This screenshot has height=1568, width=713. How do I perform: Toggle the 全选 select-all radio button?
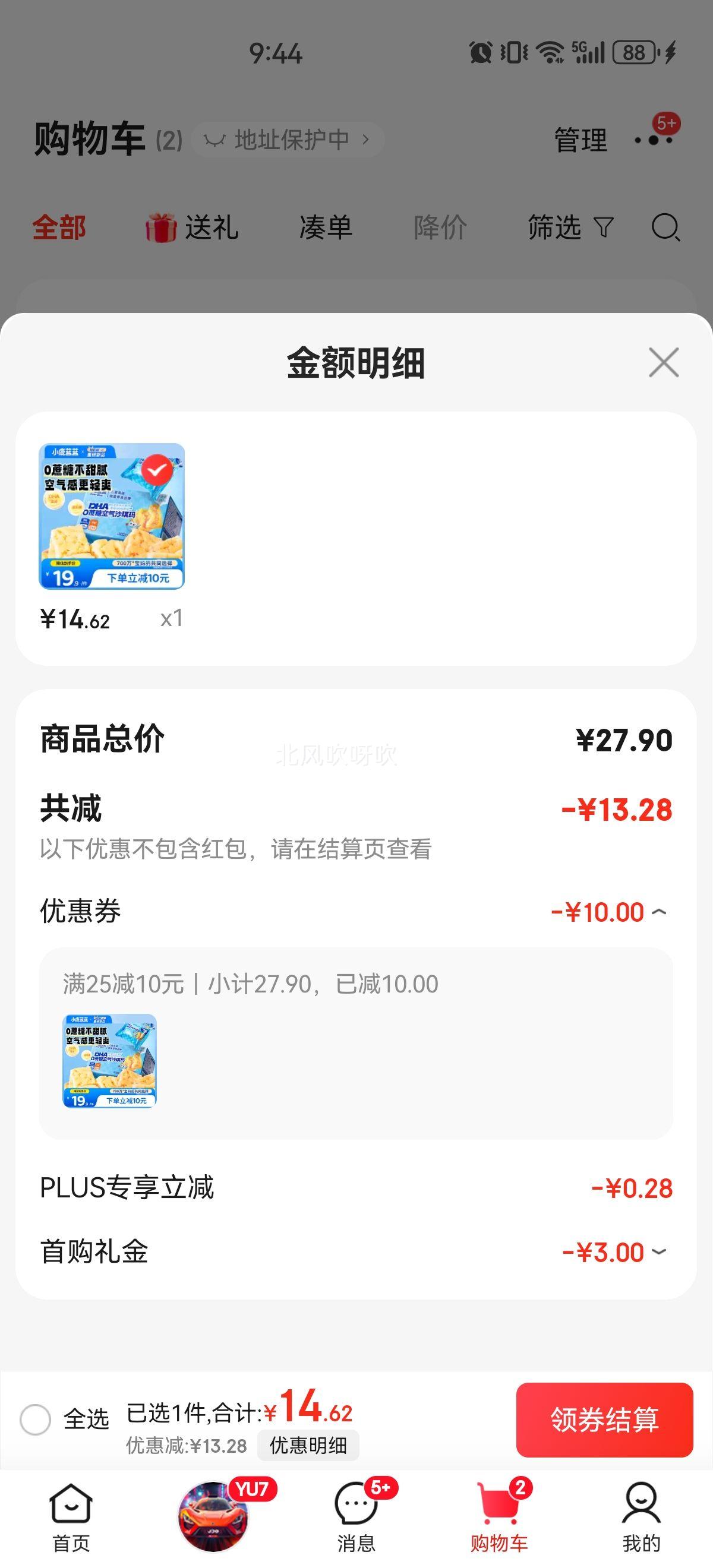(x=36, y=1418)
